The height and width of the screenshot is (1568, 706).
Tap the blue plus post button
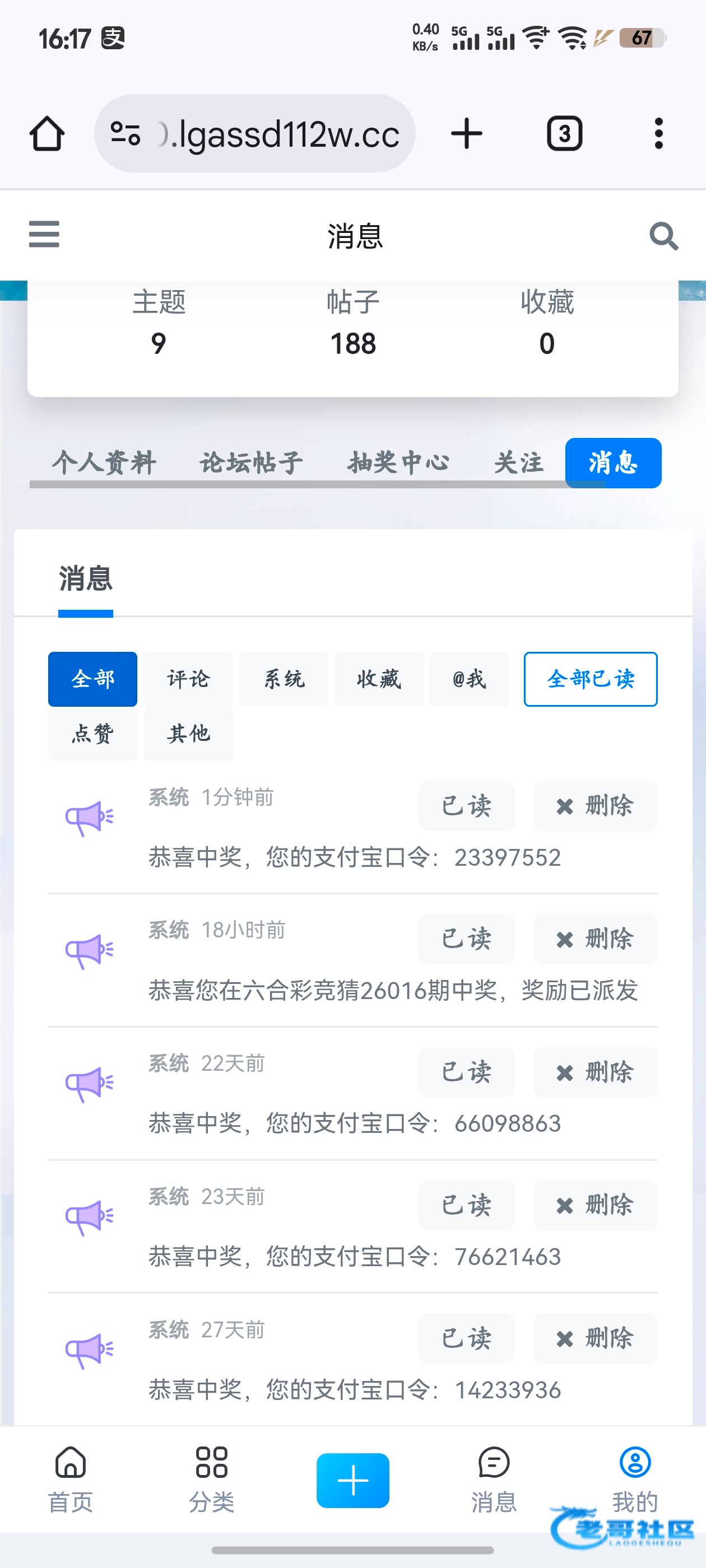point(352,1480)
